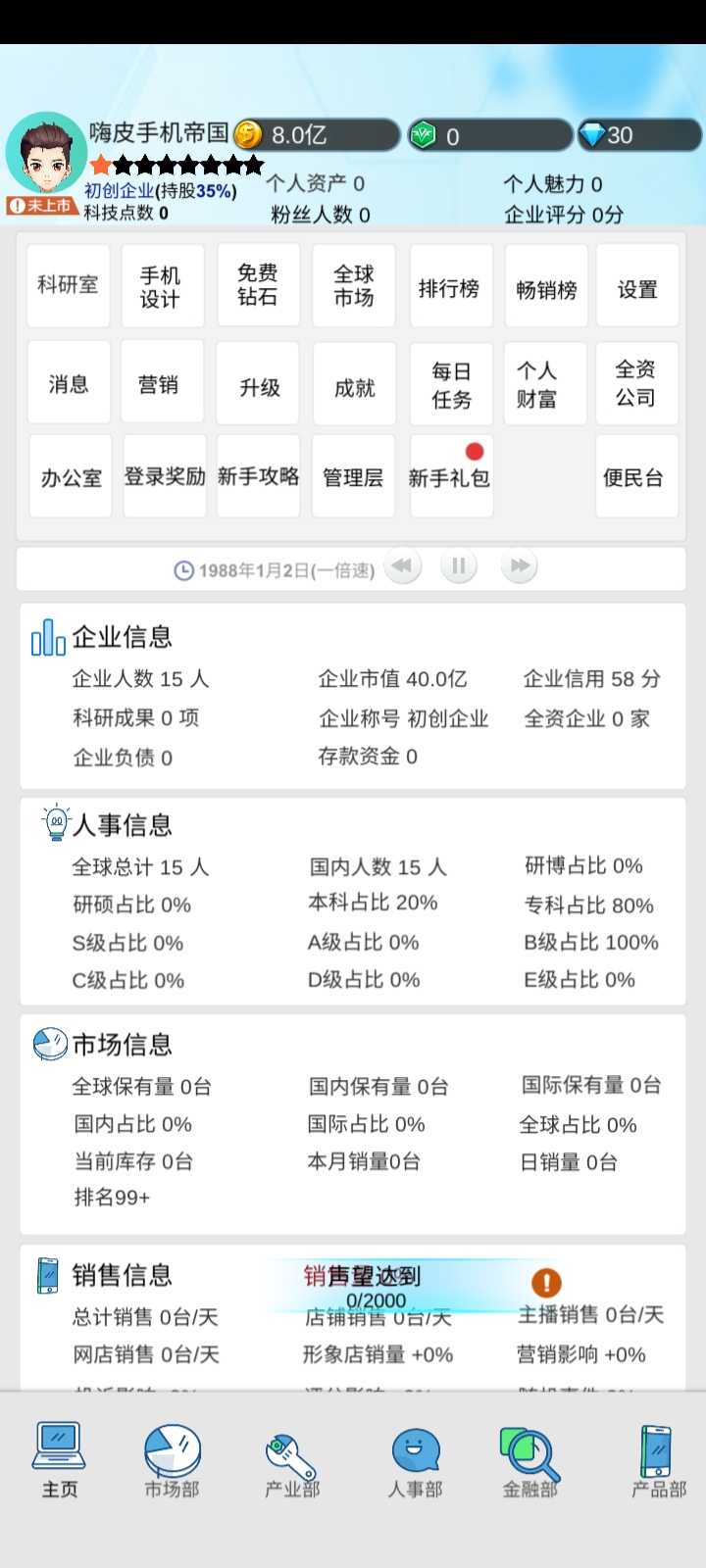706x1568 pixels.
Task: Switch to the 人事部 tab
Action: coord(416,1463)
